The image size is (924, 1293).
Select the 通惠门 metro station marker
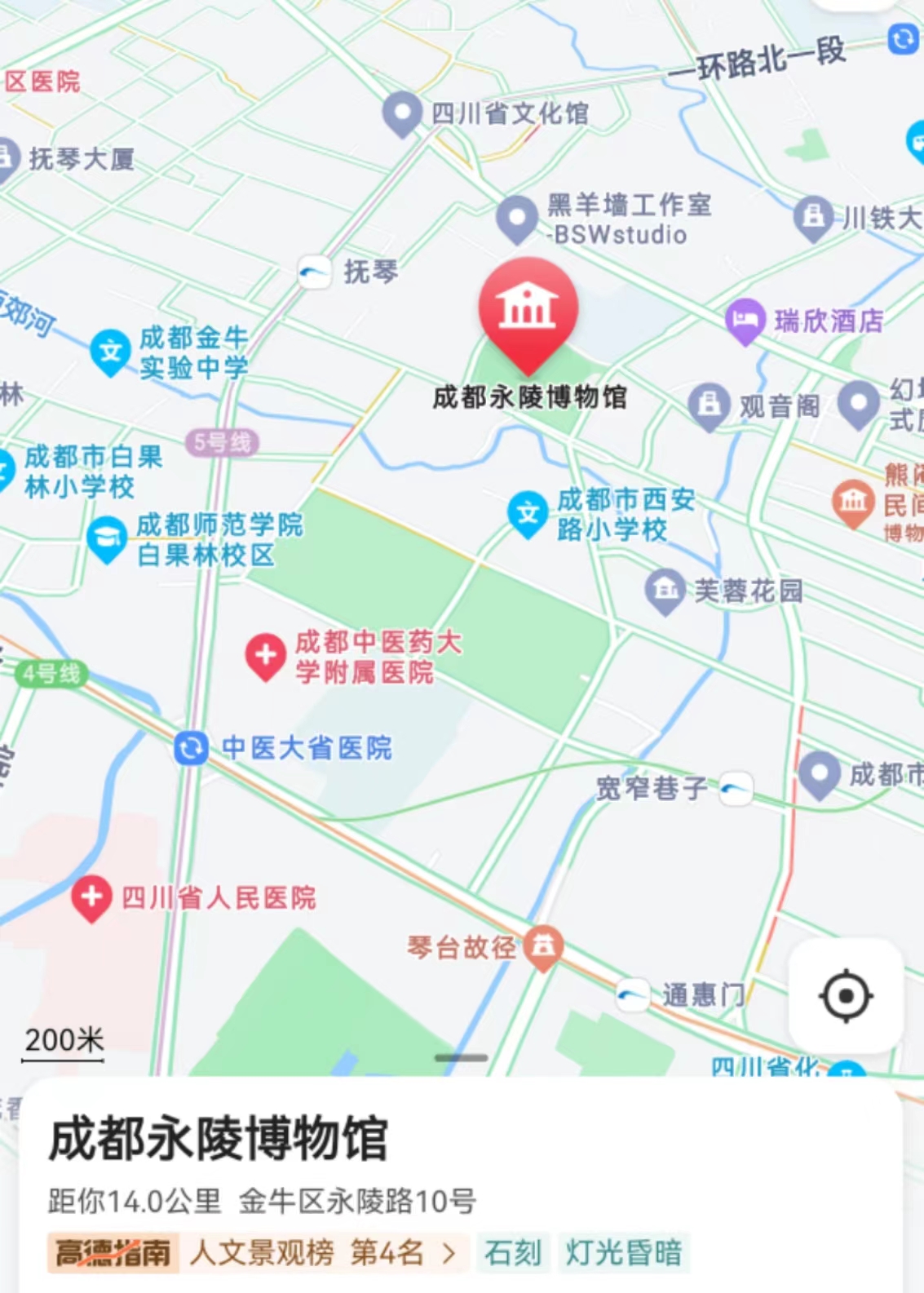(633, 994)
